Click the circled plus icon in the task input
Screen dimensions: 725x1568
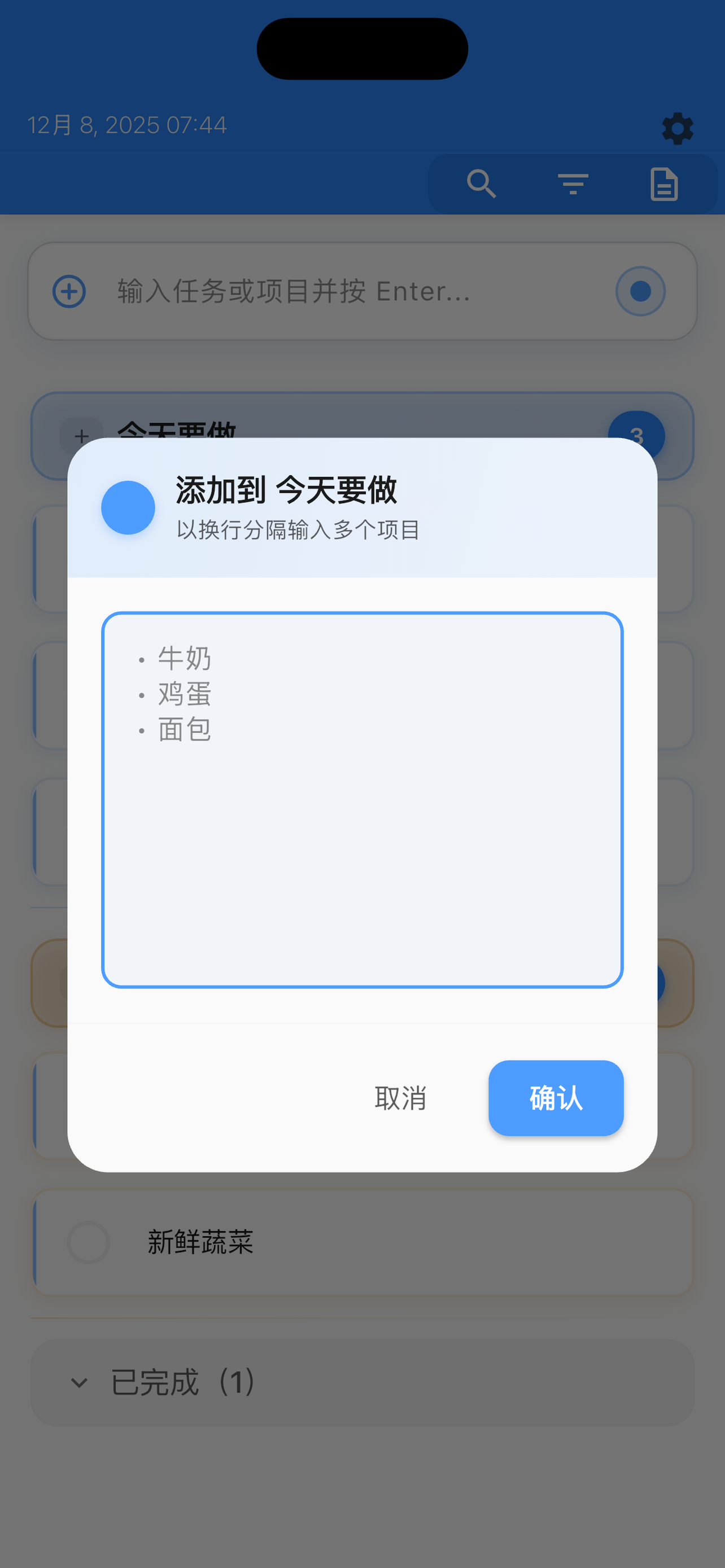coord(69,291)
